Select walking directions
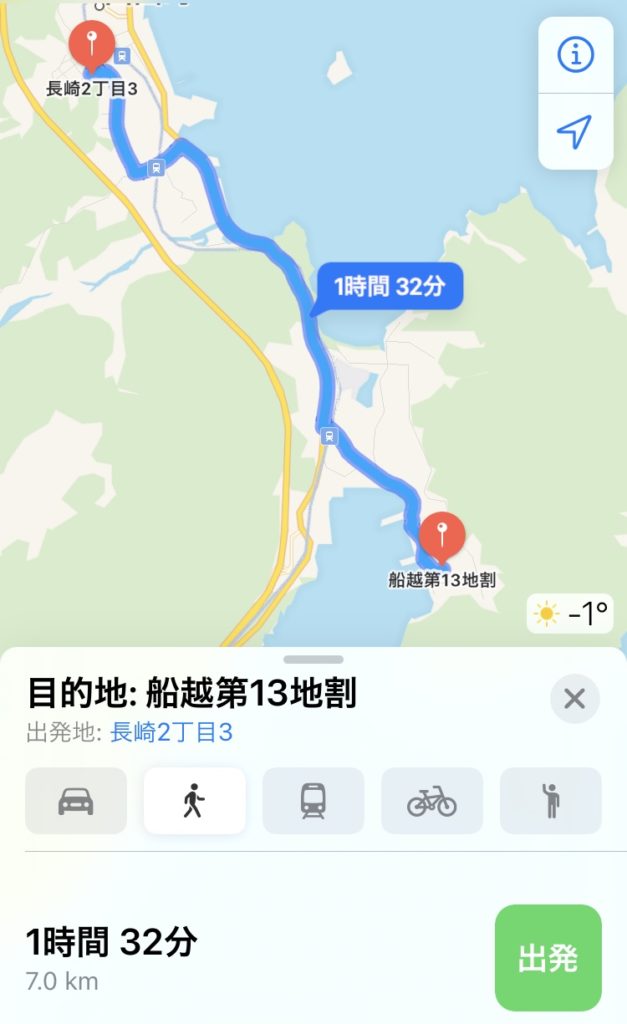 pyautogui.click(x=195, y=801)
